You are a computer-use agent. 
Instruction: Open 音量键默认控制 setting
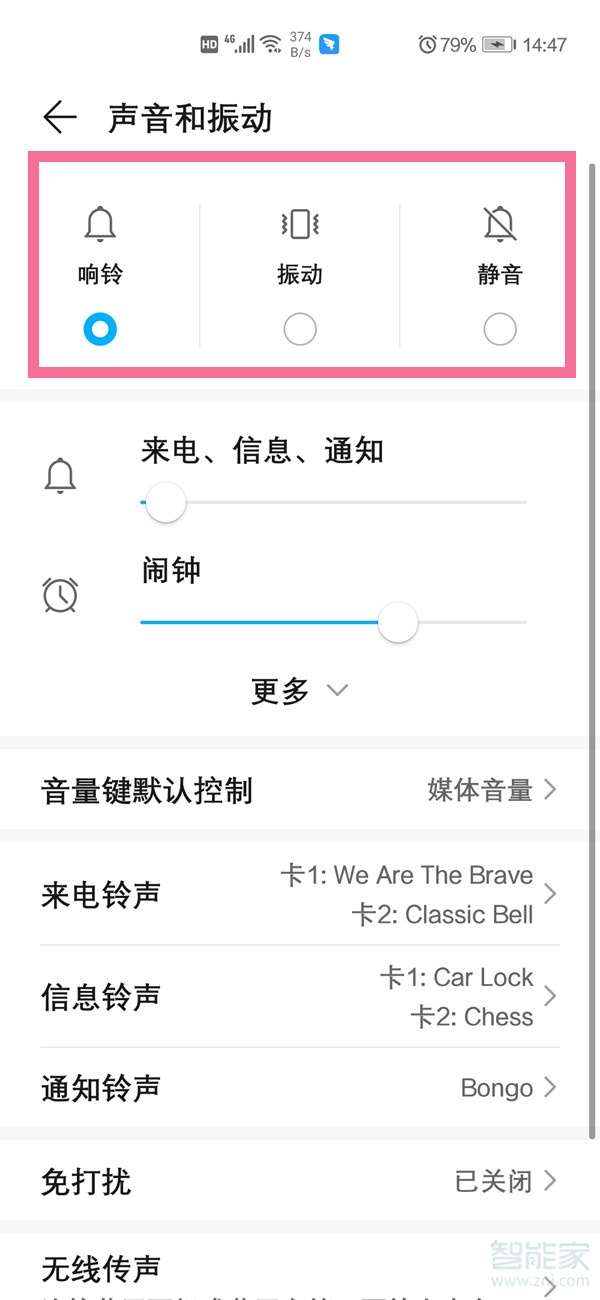tap(300, 791)
